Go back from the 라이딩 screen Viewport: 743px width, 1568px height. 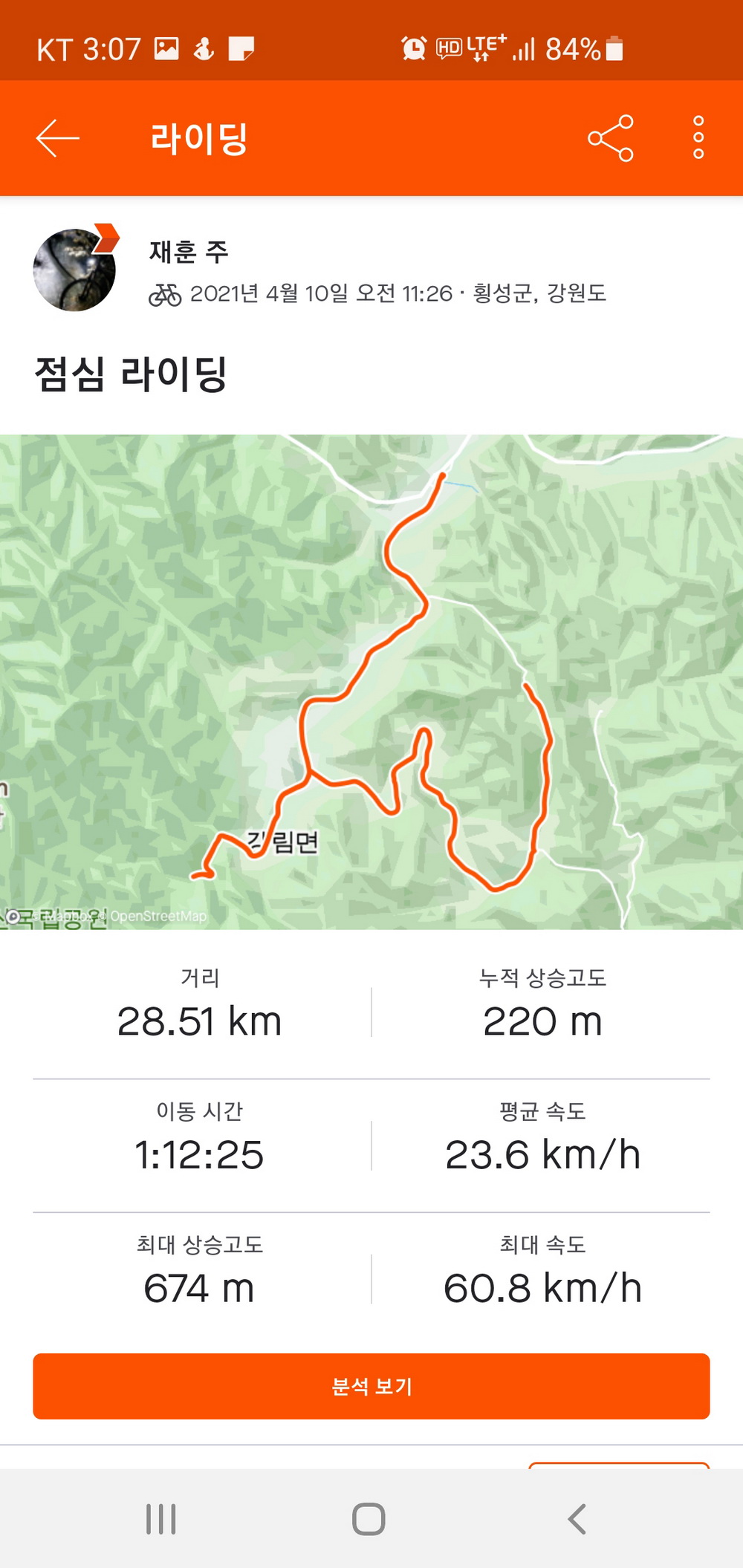coord(57,139)
